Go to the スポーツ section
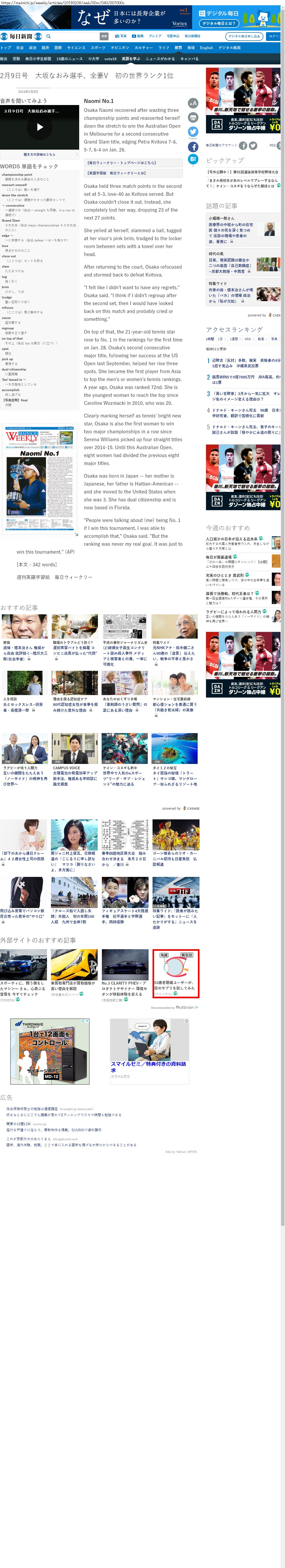Image resolution: width=285 pixels, height=1568 pixels. click(x=98, y=47)
